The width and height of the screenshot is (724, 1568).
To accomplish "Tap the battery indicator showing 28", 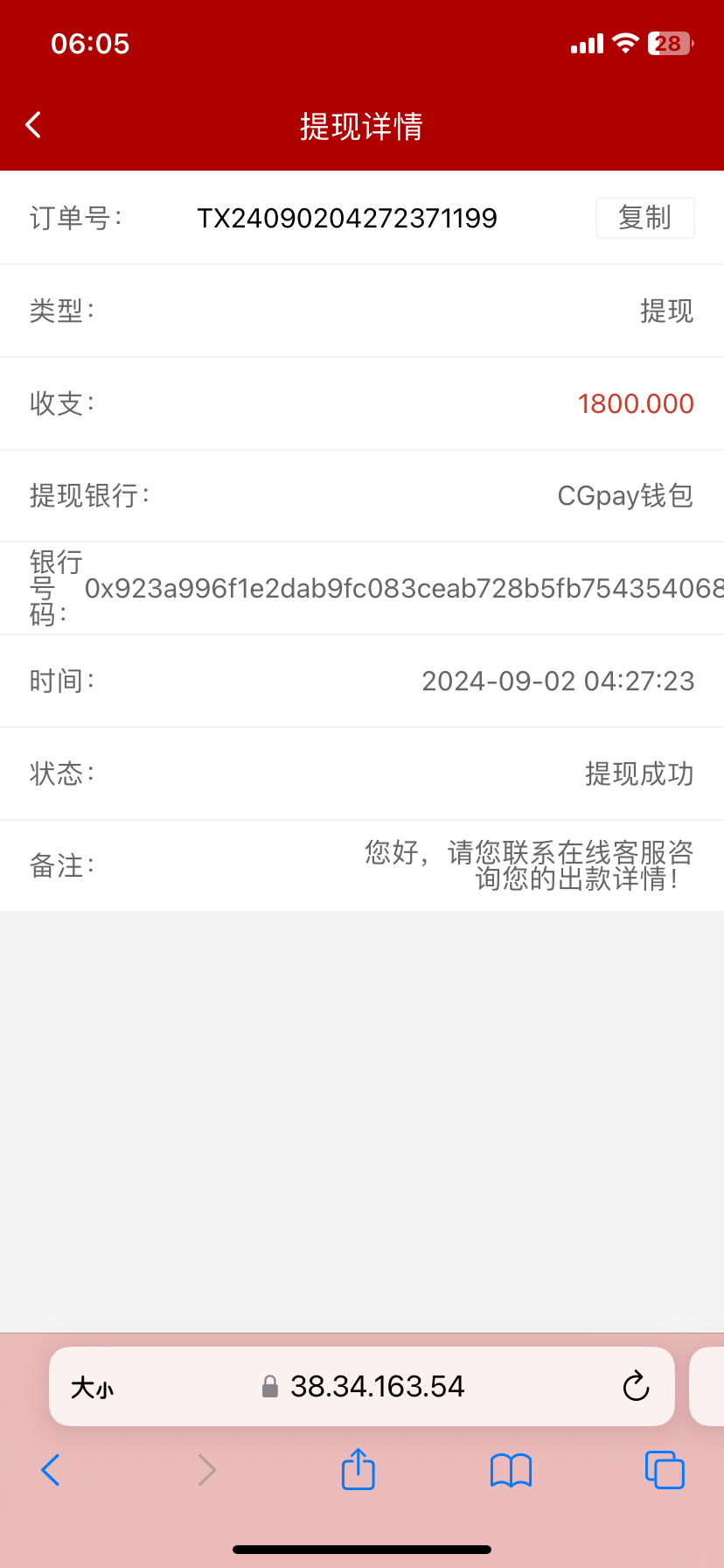I will [667, 43].
